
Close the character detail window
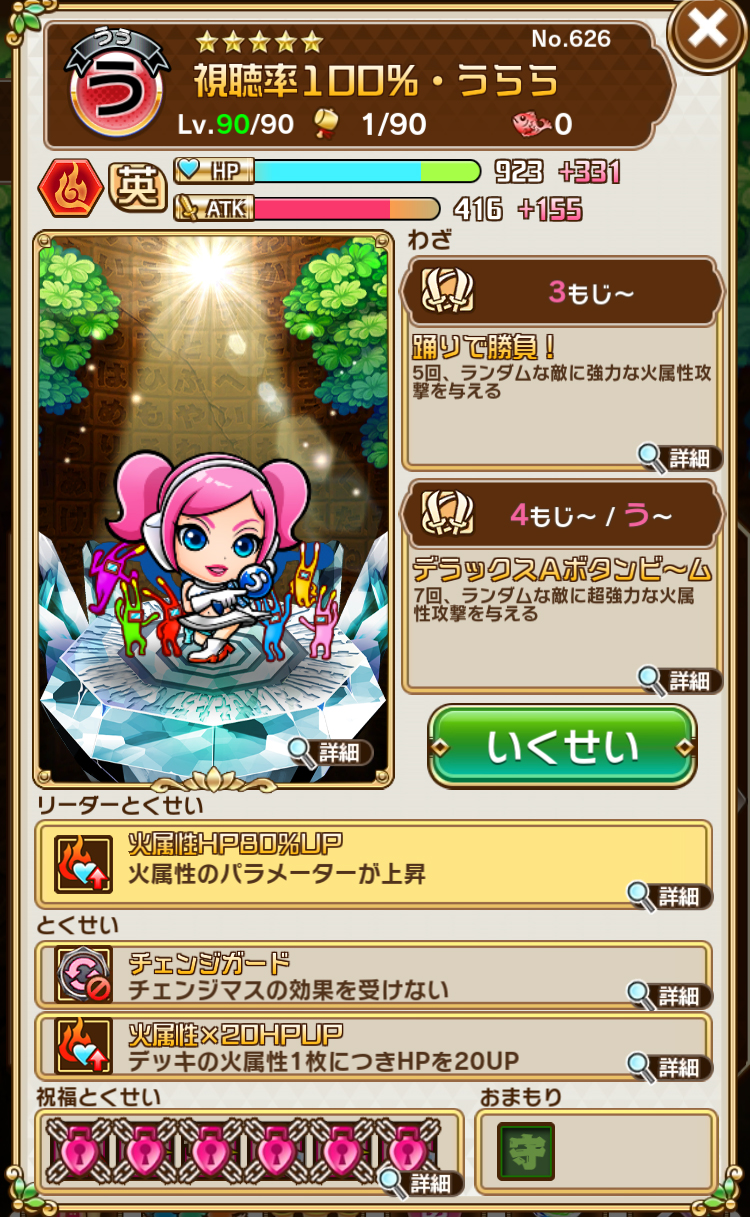click(707, 33)
